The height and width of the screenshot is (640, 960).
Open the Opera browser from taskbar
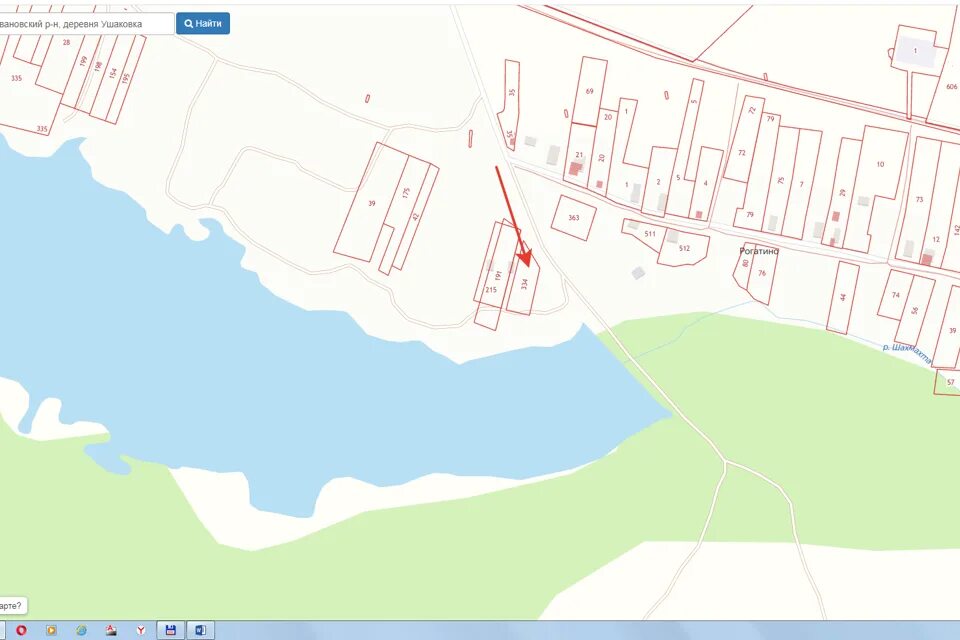[x=21, y=630]
